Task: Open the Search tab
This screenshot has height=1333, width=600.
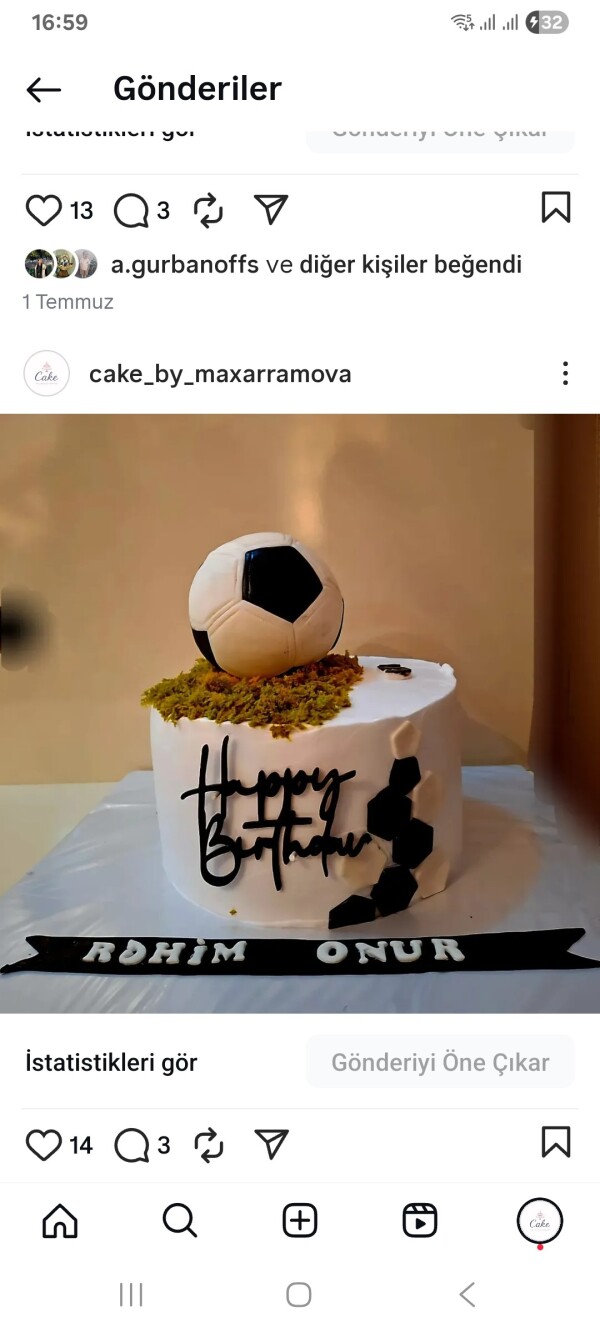Action: (180, 1221)
